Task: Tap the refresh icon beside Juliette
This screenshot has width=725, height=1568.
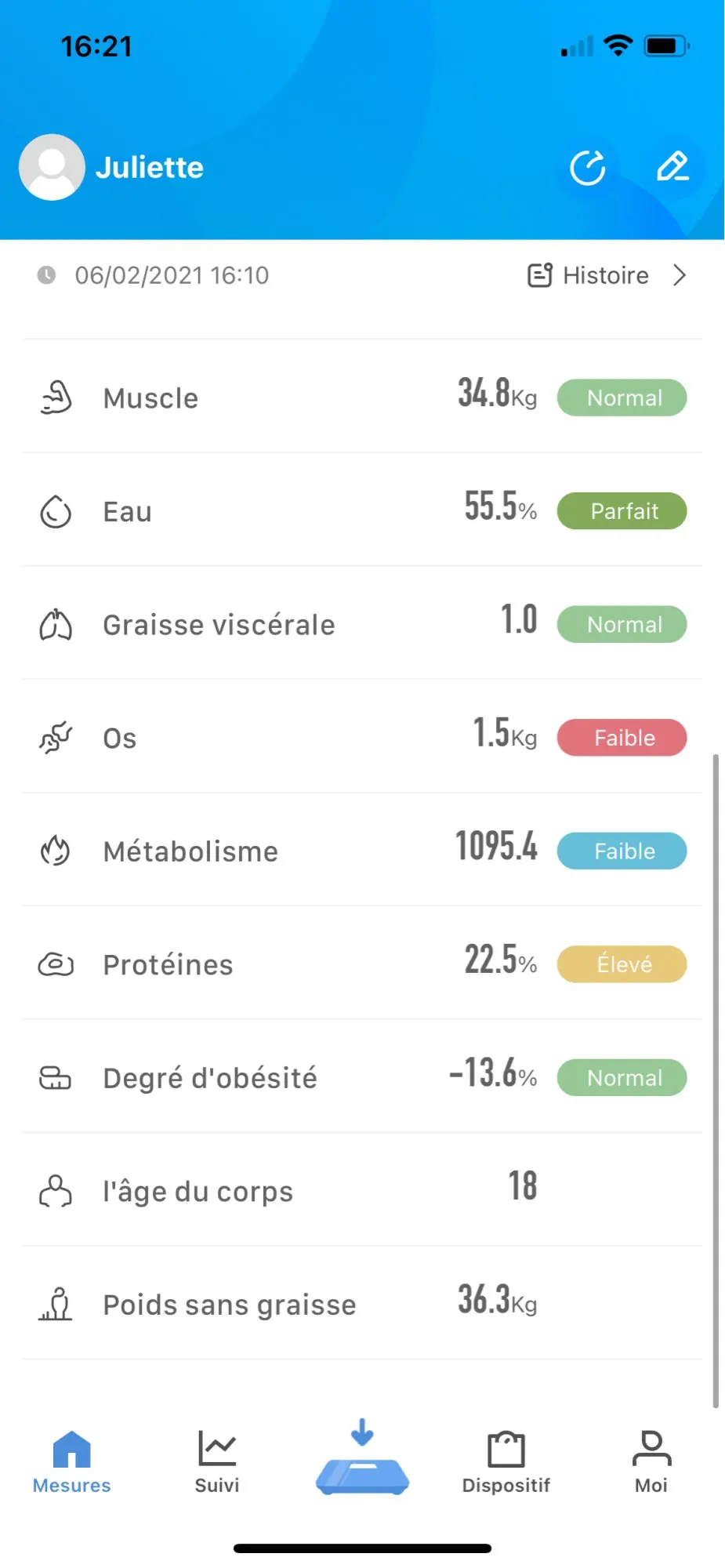Action: tap(587, 167)
